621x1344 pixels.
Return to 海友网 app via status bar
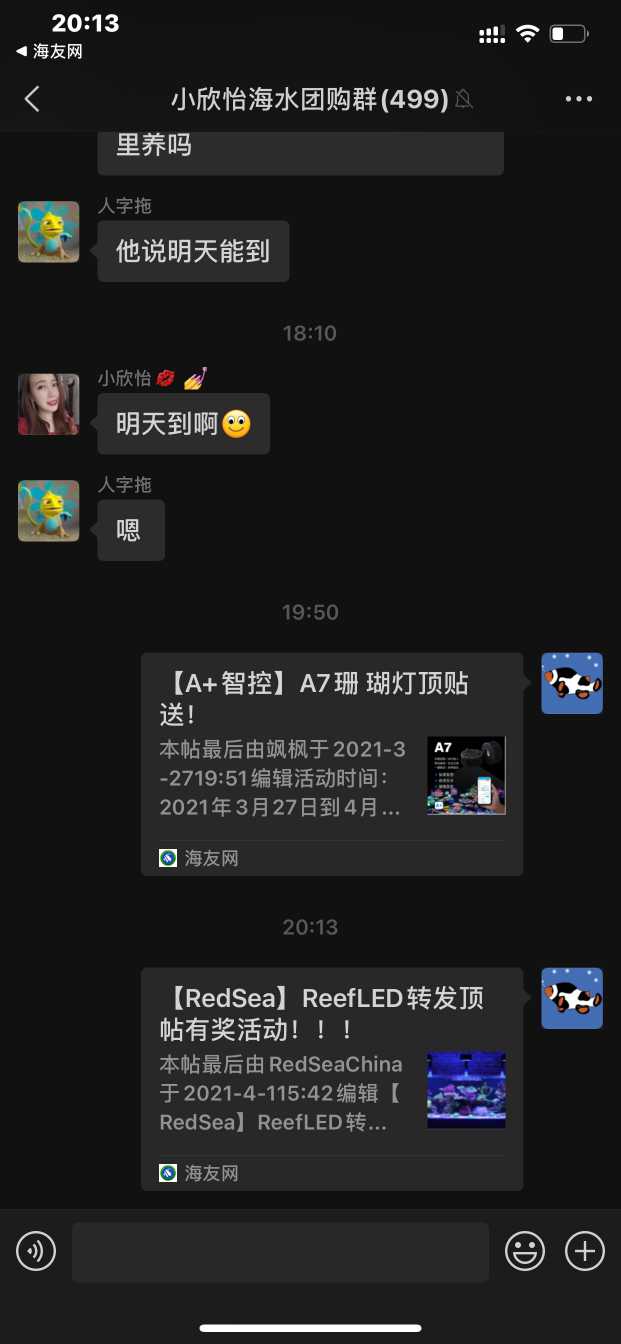[x=50, y=52]
